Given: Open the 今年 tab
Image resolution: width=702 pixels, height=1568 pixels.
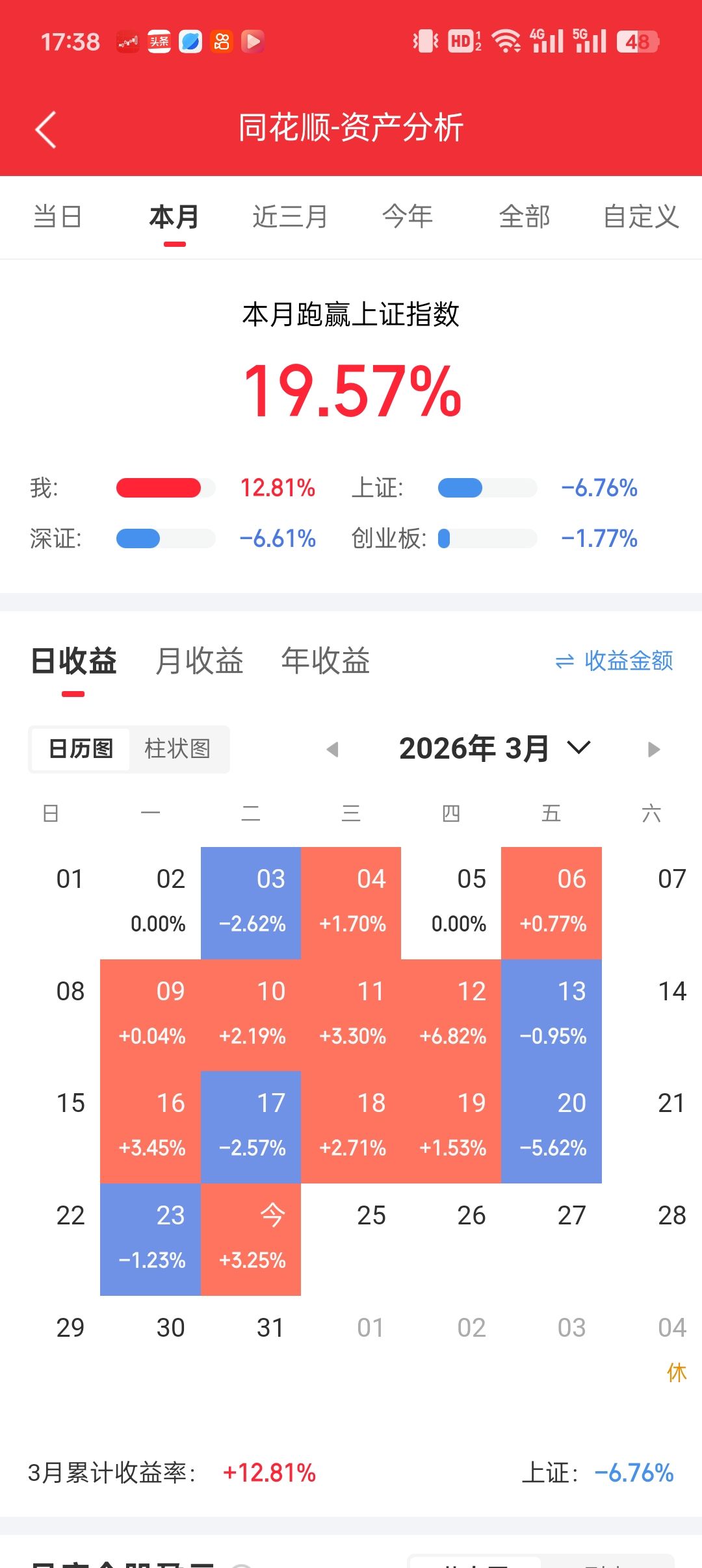Looking at the screenshot, I should pos(408,217).
